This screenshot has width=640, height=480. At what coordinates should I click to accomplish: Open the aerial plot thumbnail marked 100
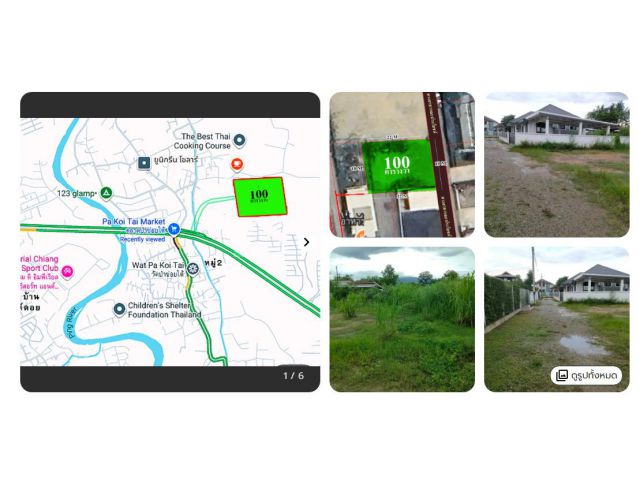pos(402,164)
